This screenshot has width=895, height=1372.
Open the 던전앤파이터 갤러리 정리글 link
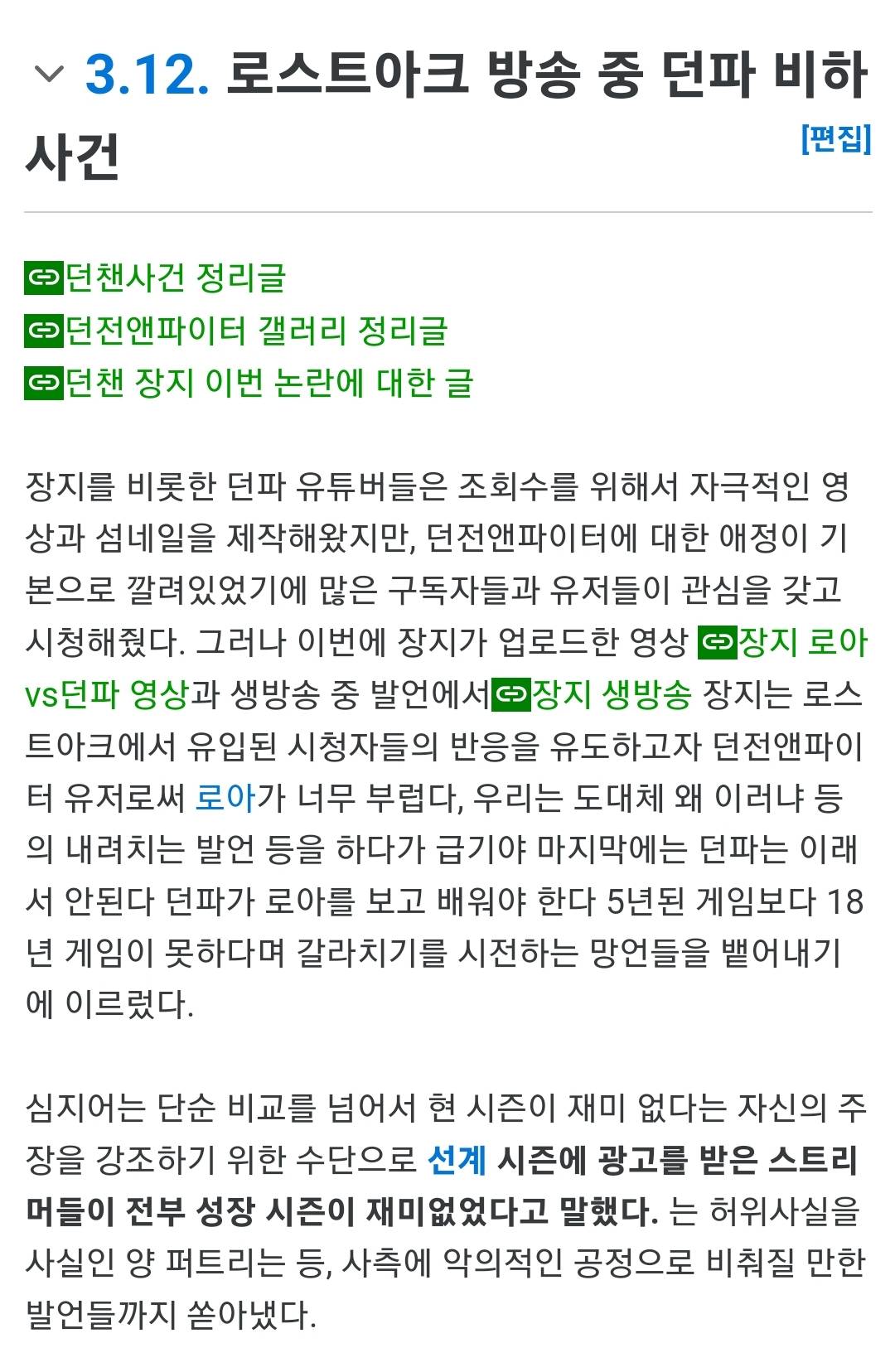(255, 331)
